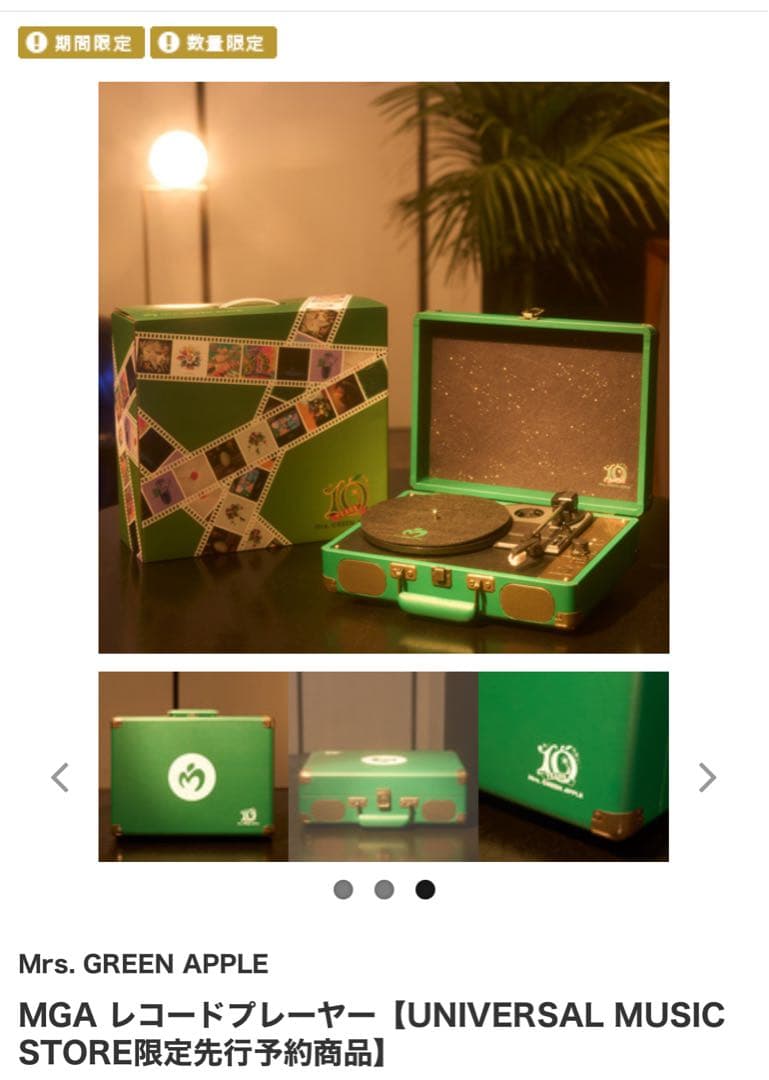Image resolution: width=769 pixels, height=1080 pixels.
Task: Open the Mrs. GREEN APPLE artist link
Action: point(143,964)
